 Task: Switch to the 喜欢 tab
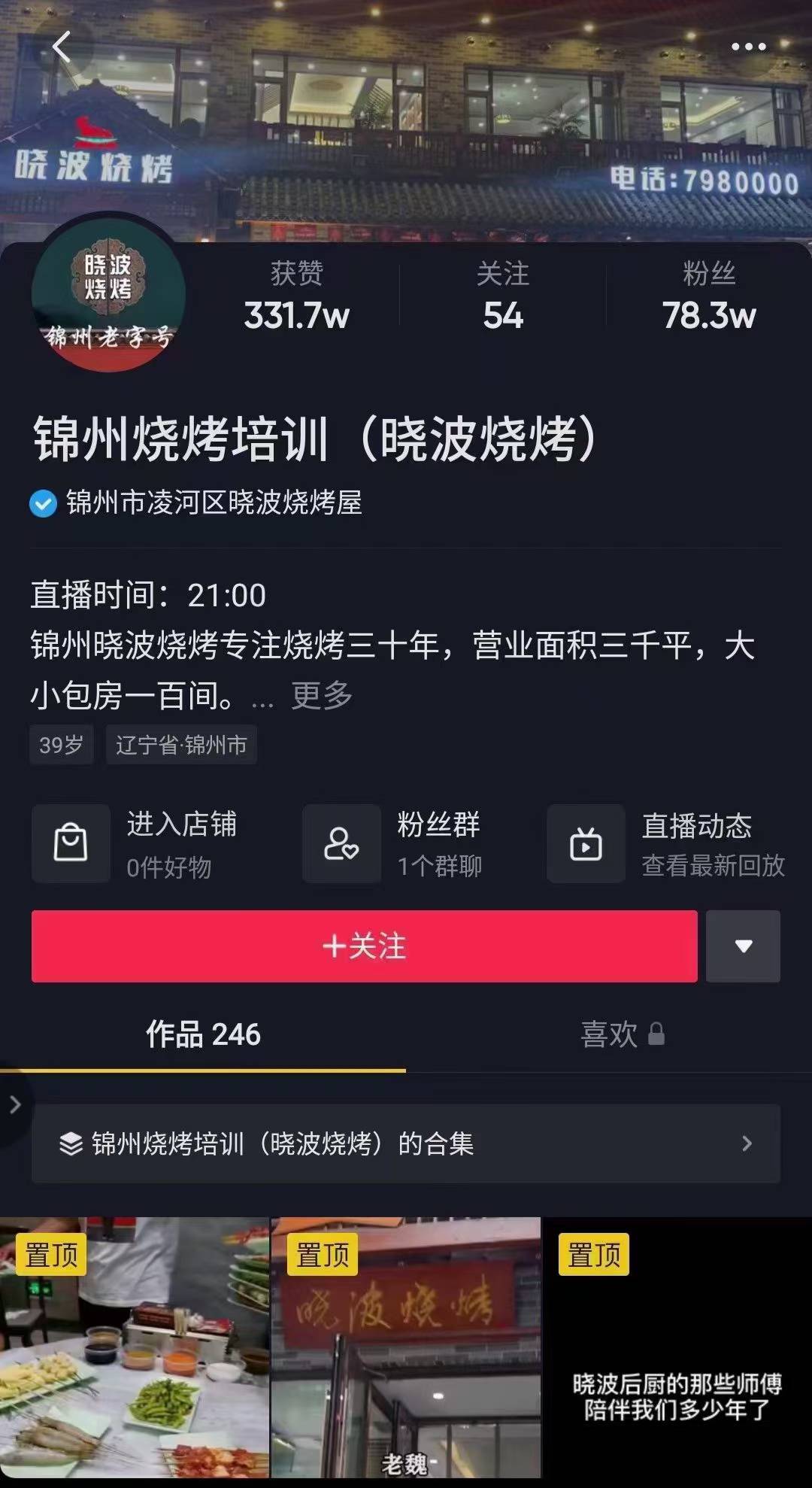click(609, 1035)
